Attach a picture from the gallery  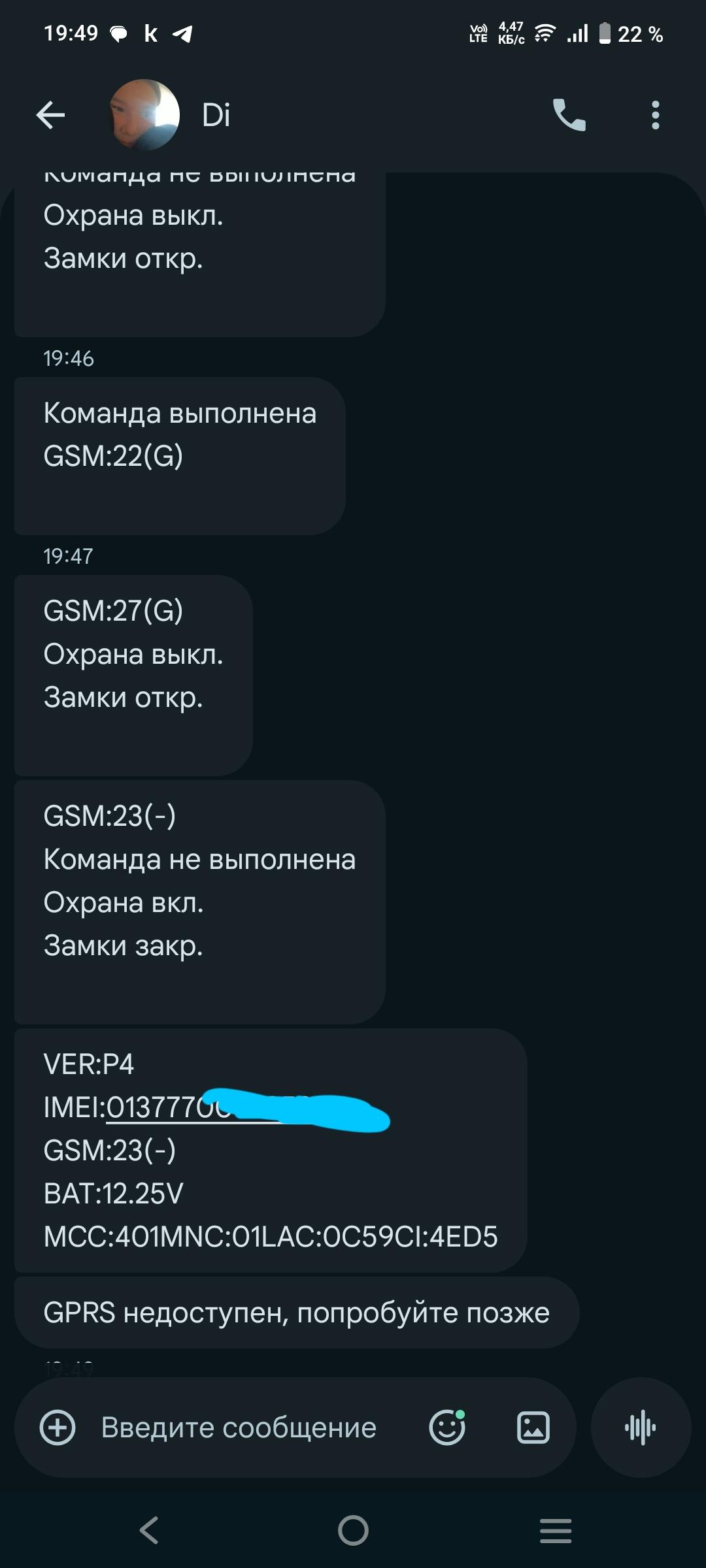click(x=533, y=1428)
